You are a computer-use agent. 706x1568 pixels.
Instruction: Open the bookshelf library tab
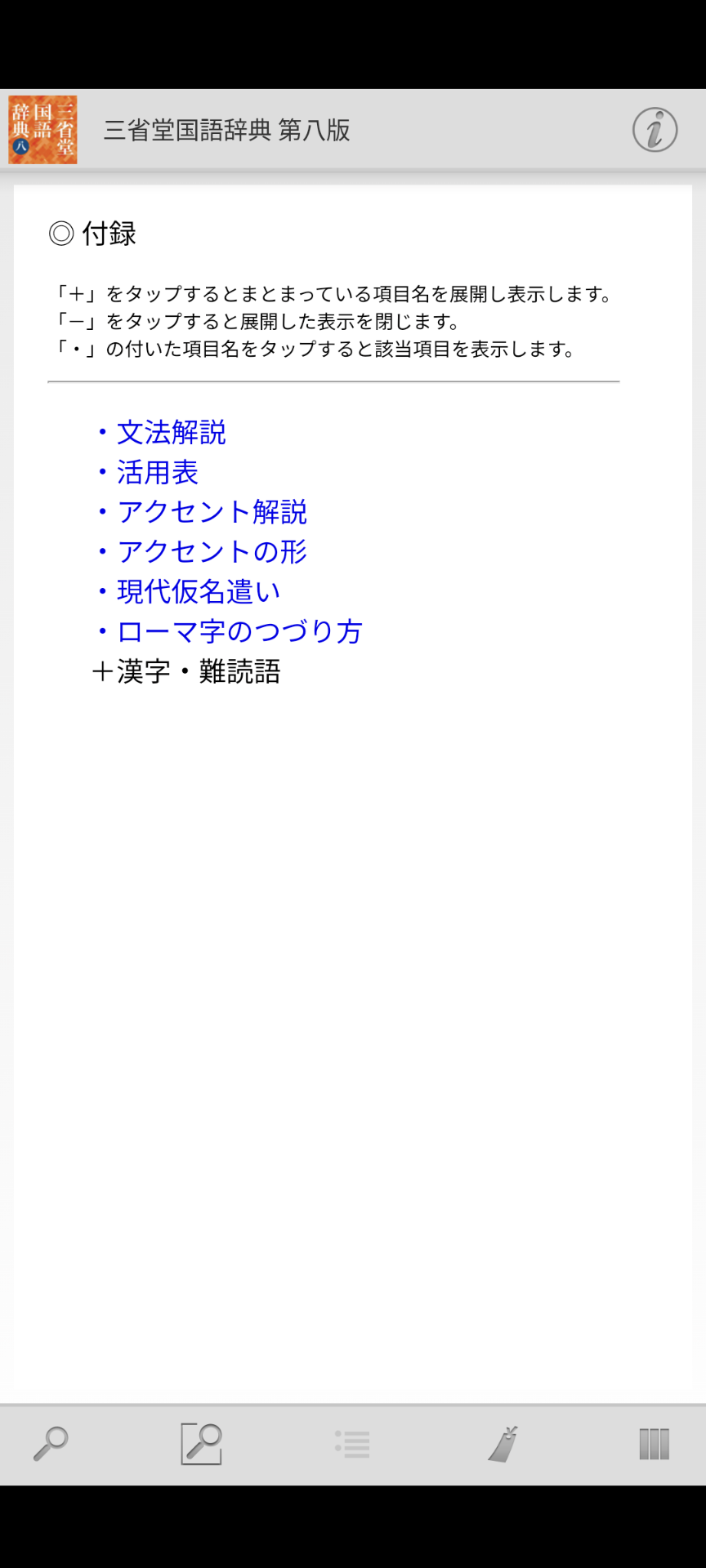click(x=654, y=1444)
